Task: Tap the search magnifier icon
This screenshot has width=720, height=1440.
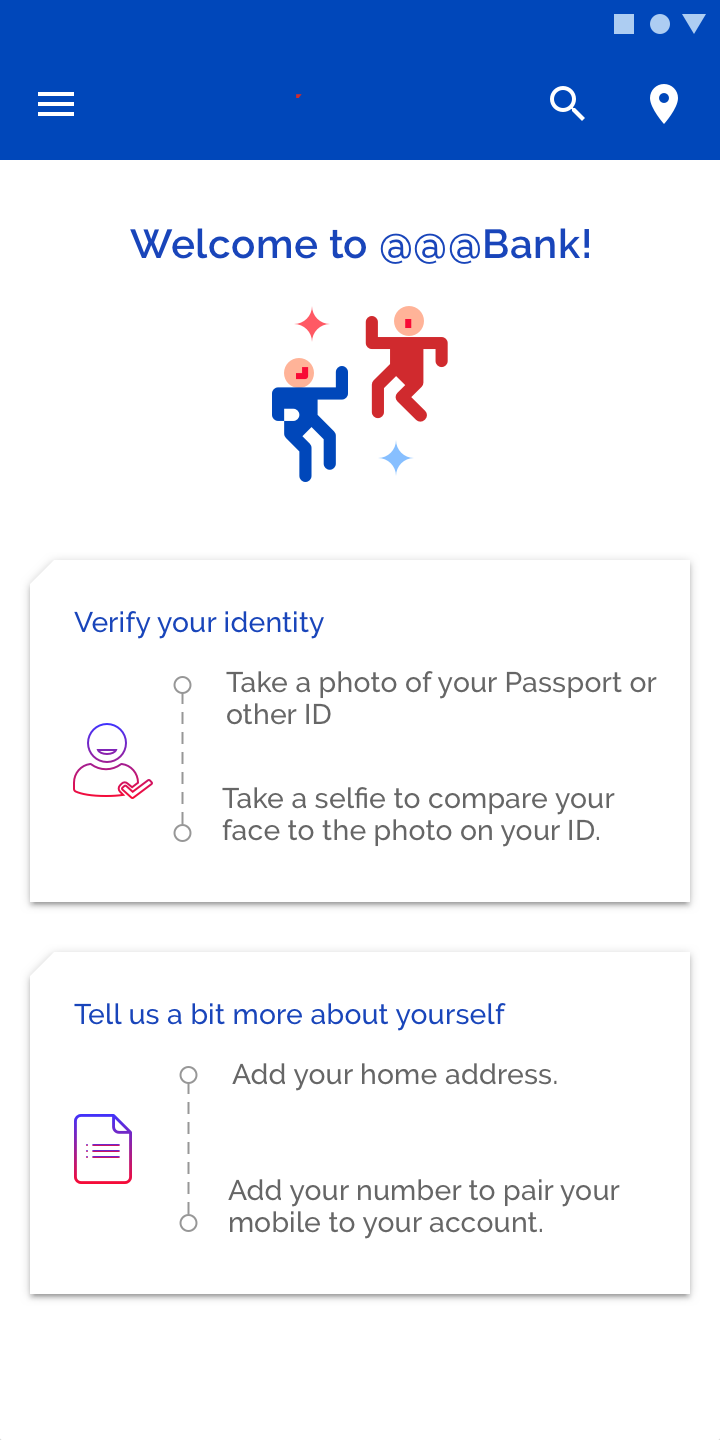Action: [567, 104]
